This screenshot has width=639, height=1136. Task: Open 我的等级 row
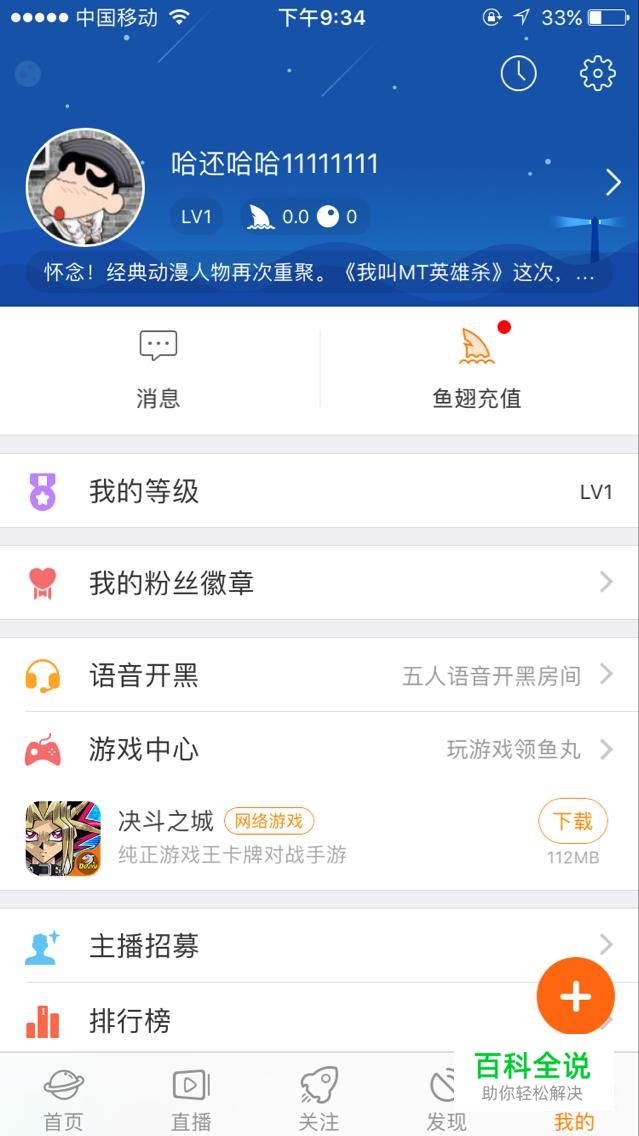pyautogui.click(x=320, y=491)
